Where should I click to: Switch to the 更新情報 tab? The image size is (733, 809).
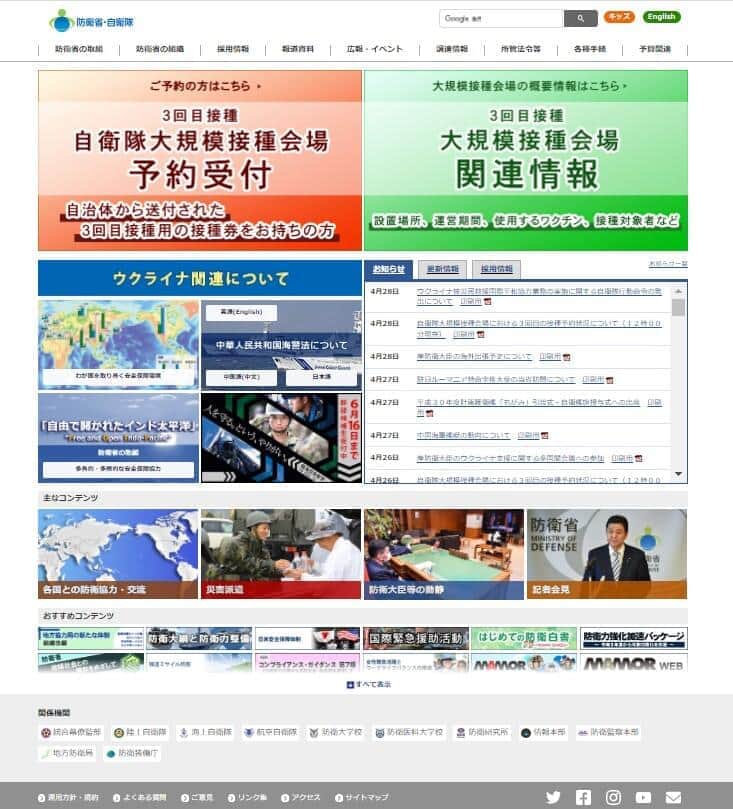pyautogui.click(x=443, y=269)
